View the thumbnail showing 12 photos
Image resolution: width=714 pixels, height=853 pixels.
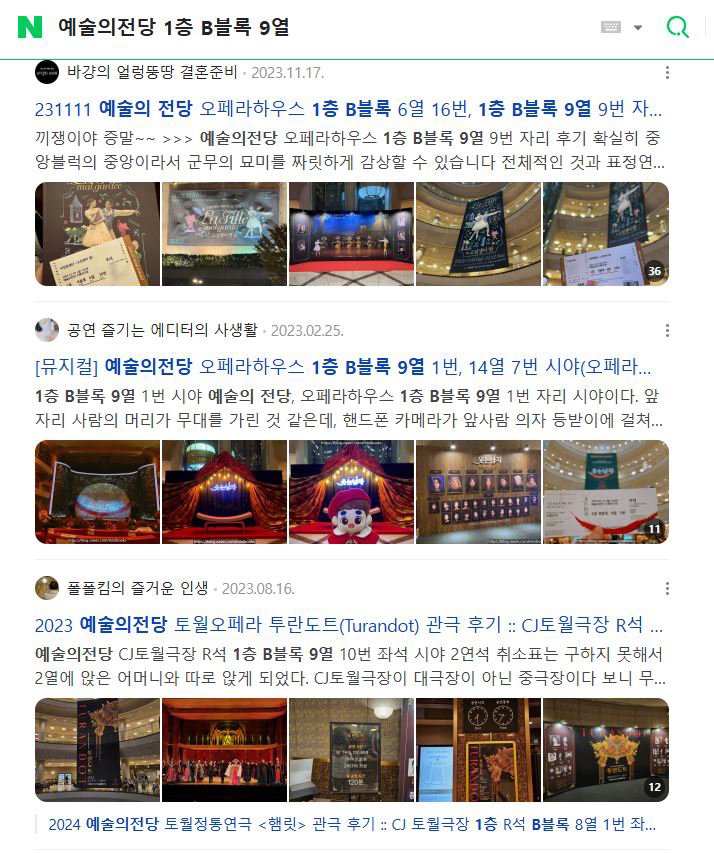[x=605, y=749]
